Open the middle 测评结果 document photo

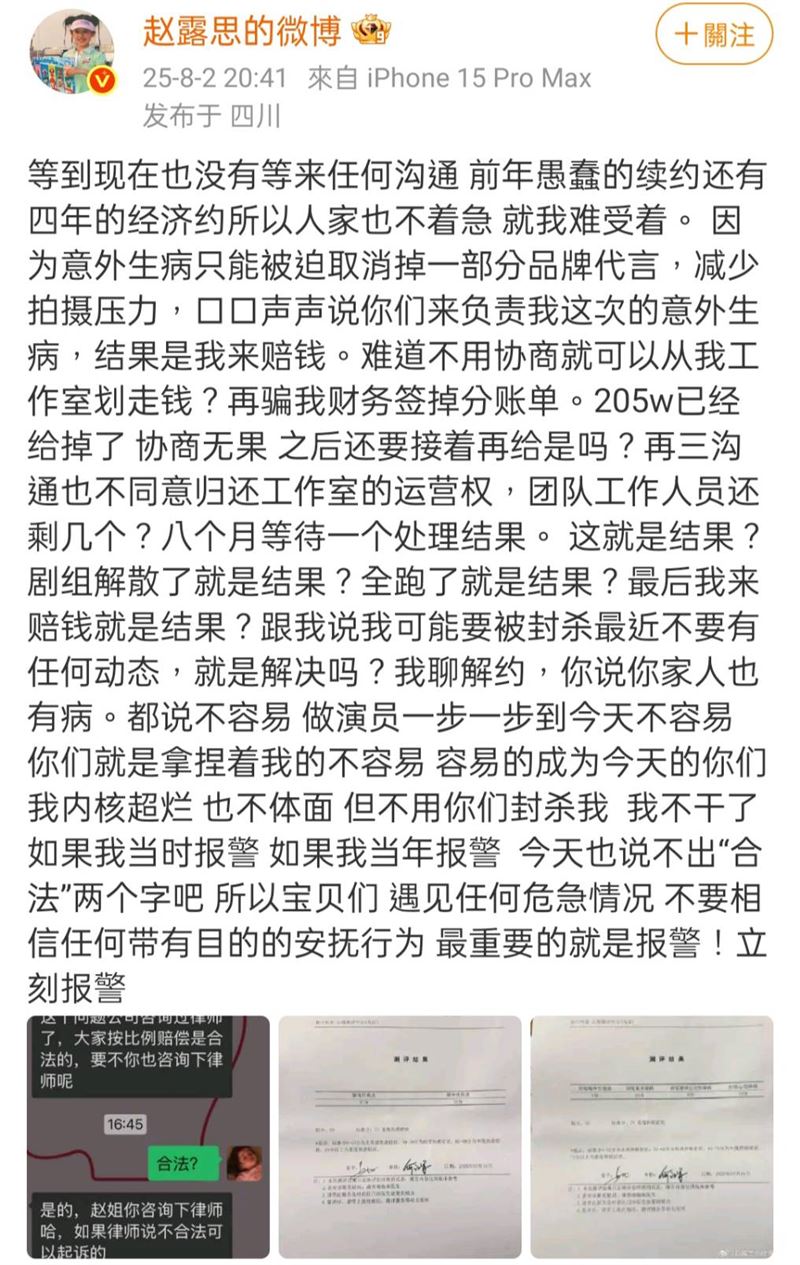tap(400, 1136)
